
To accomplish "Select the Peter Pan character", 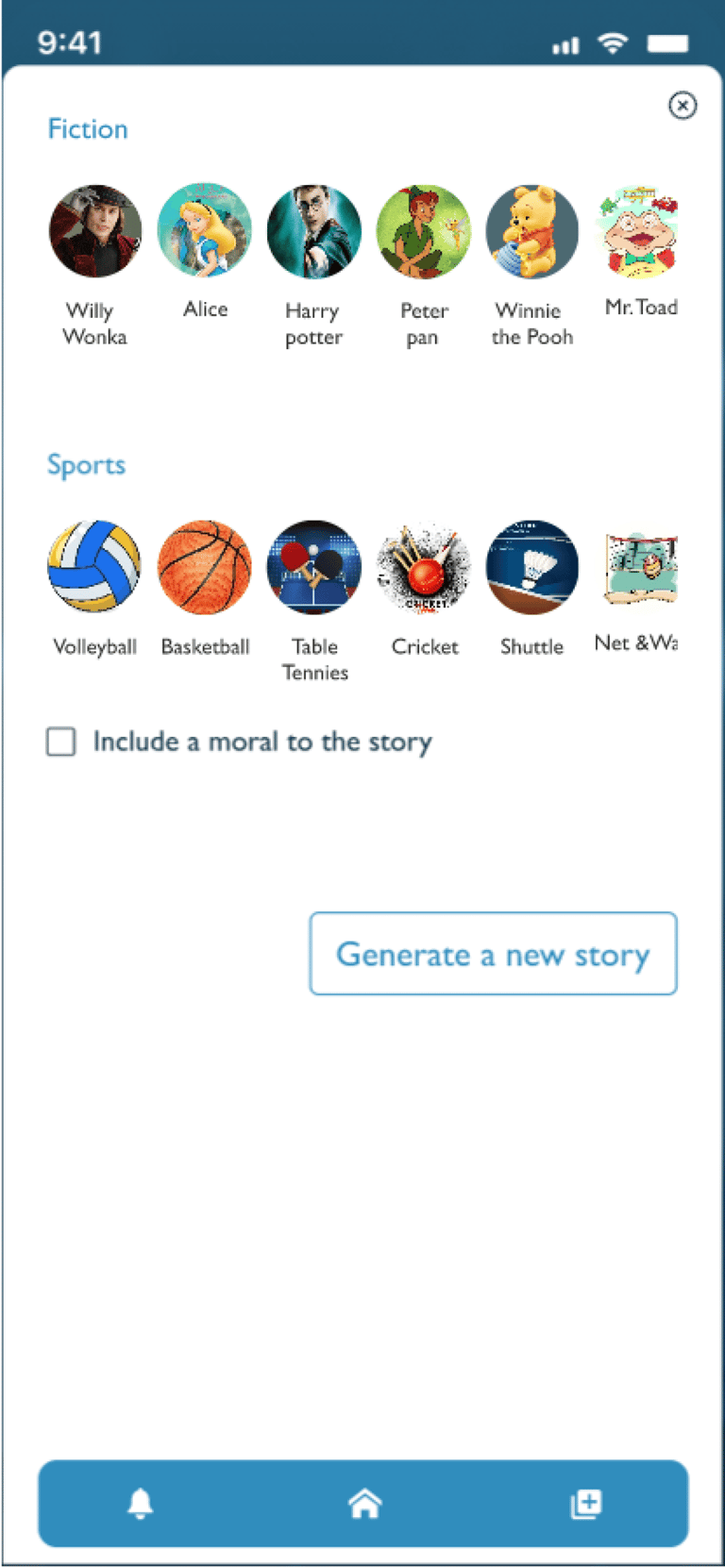I will (424, 232).
